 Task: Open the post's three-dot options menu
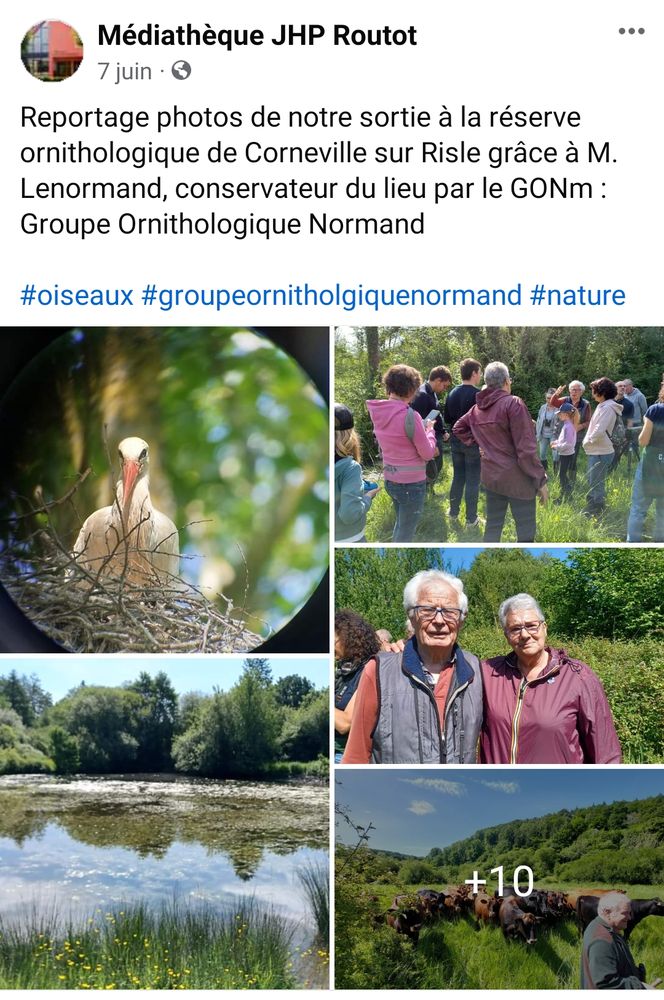click(x=631, y=31)
